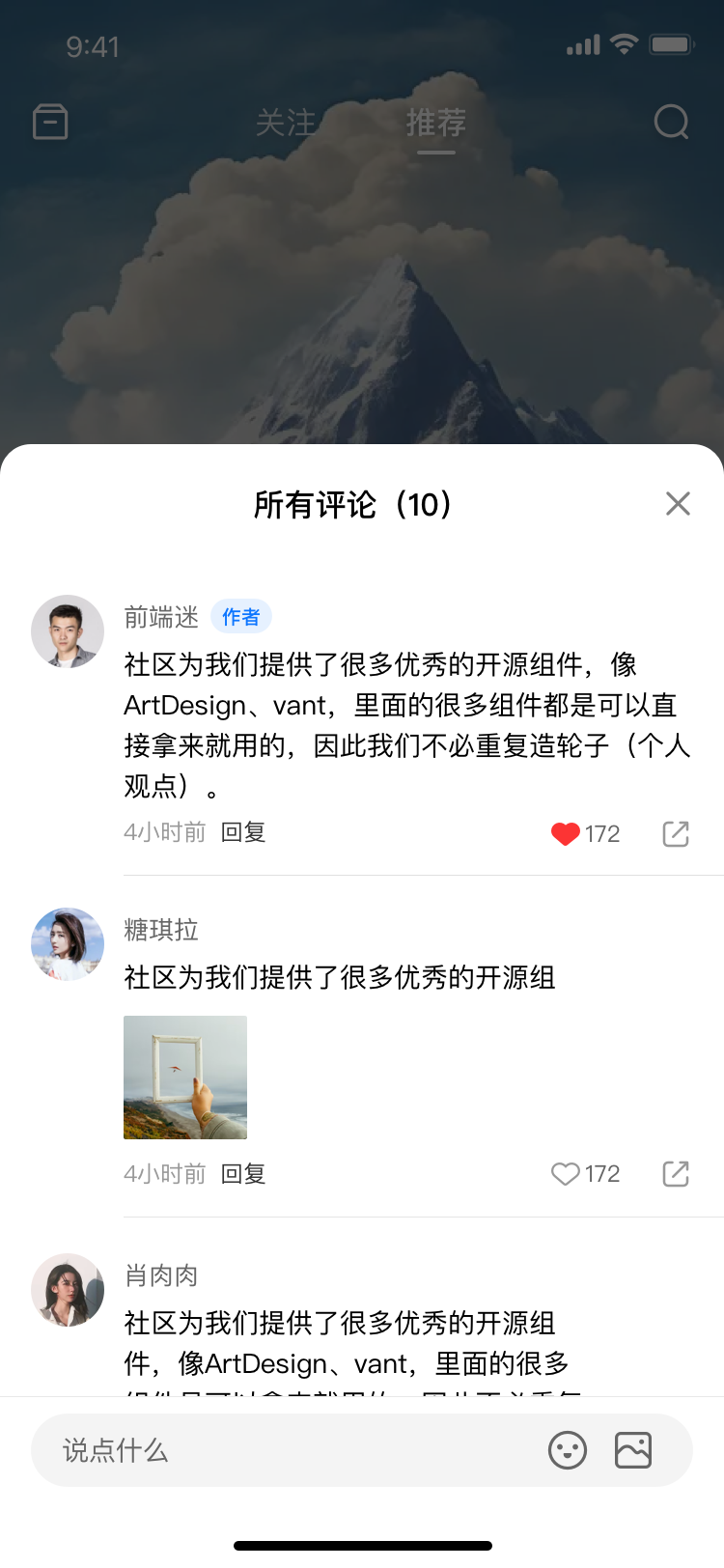
Task: Tap the 作者 author badge next to 前端迷
Action: (240, 616)
